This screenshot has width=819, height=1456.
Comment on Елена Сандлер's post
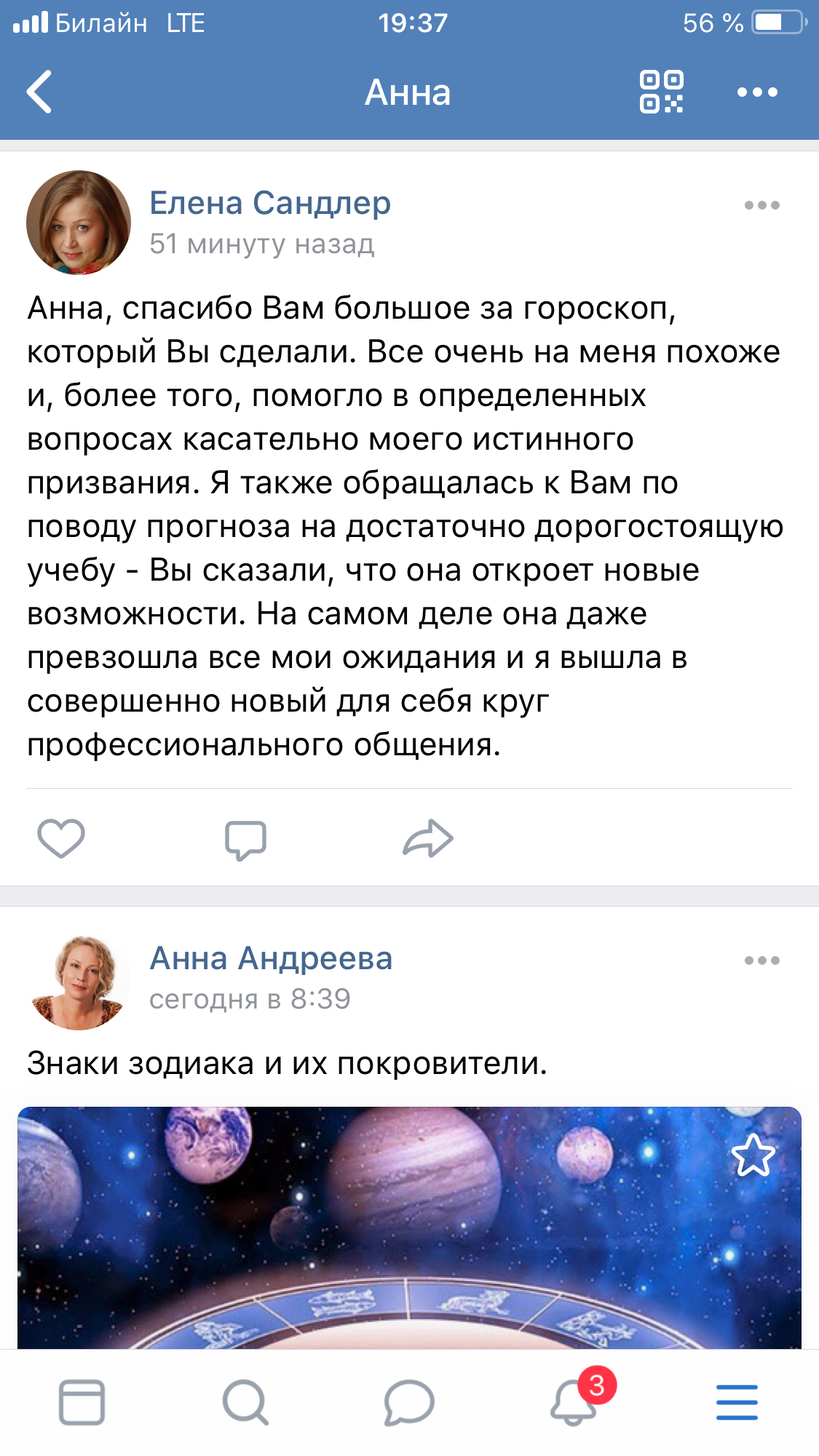(x=245, y=840)
